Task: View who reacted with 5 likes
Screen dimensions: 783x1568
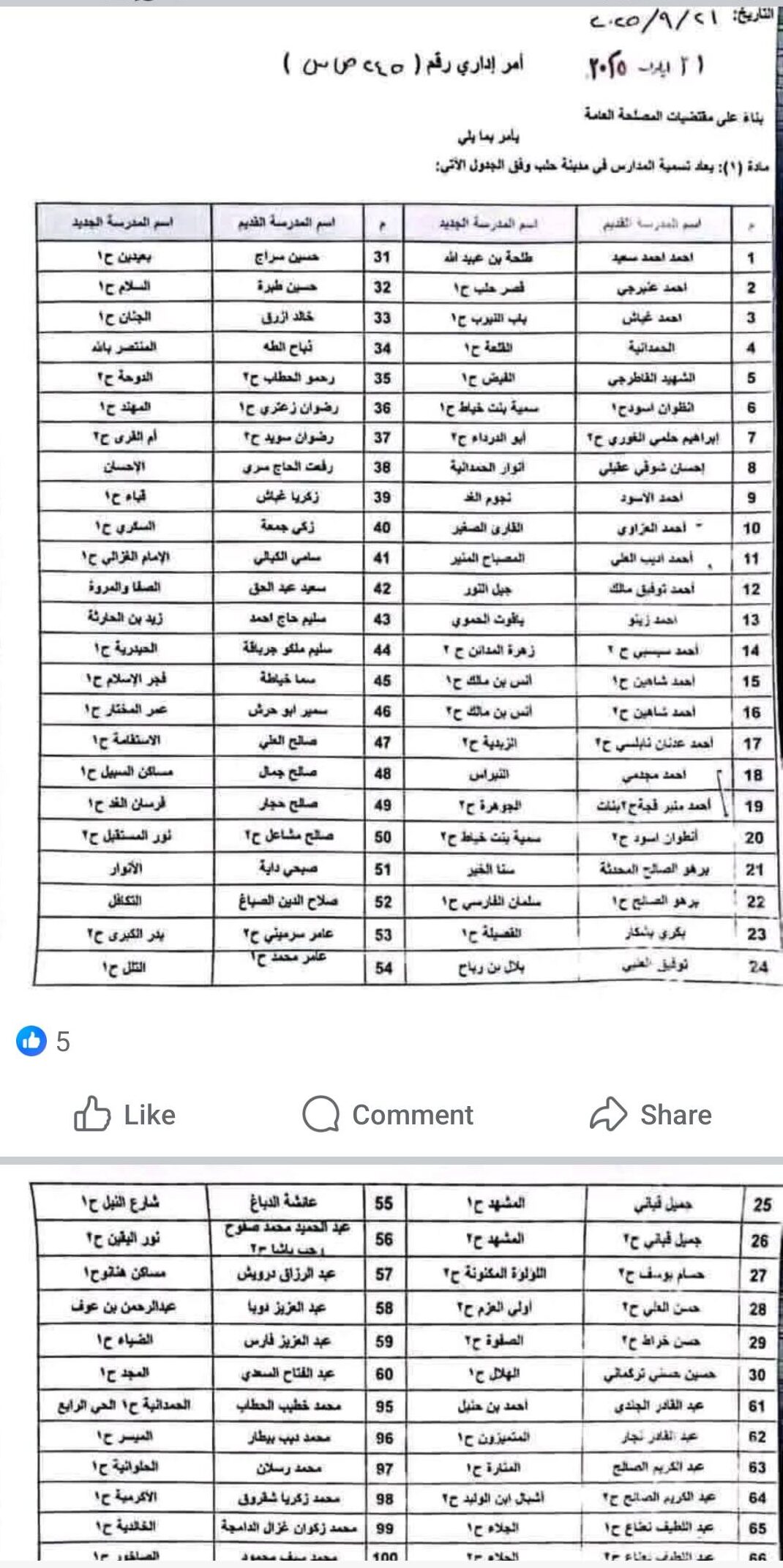Action: click(x=43, y=1041)
